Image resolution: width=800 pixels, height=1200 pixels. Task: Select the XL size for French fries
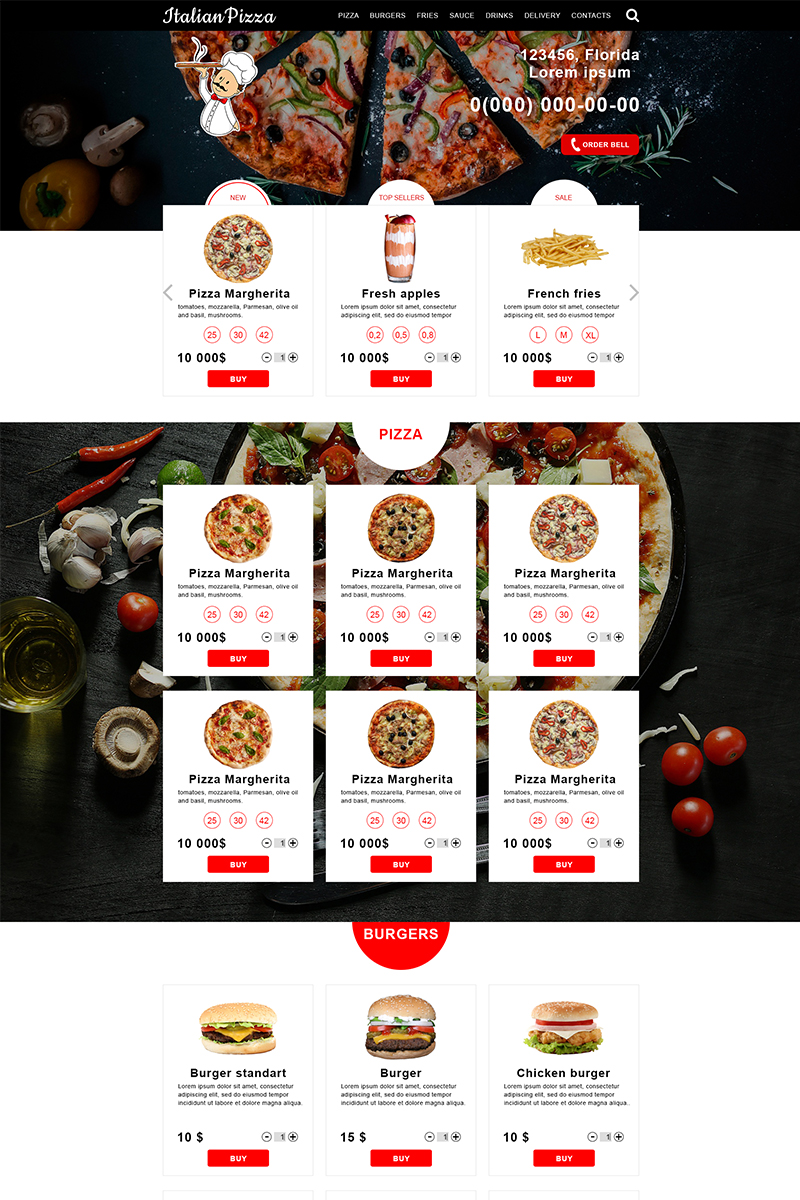point(590,335)
